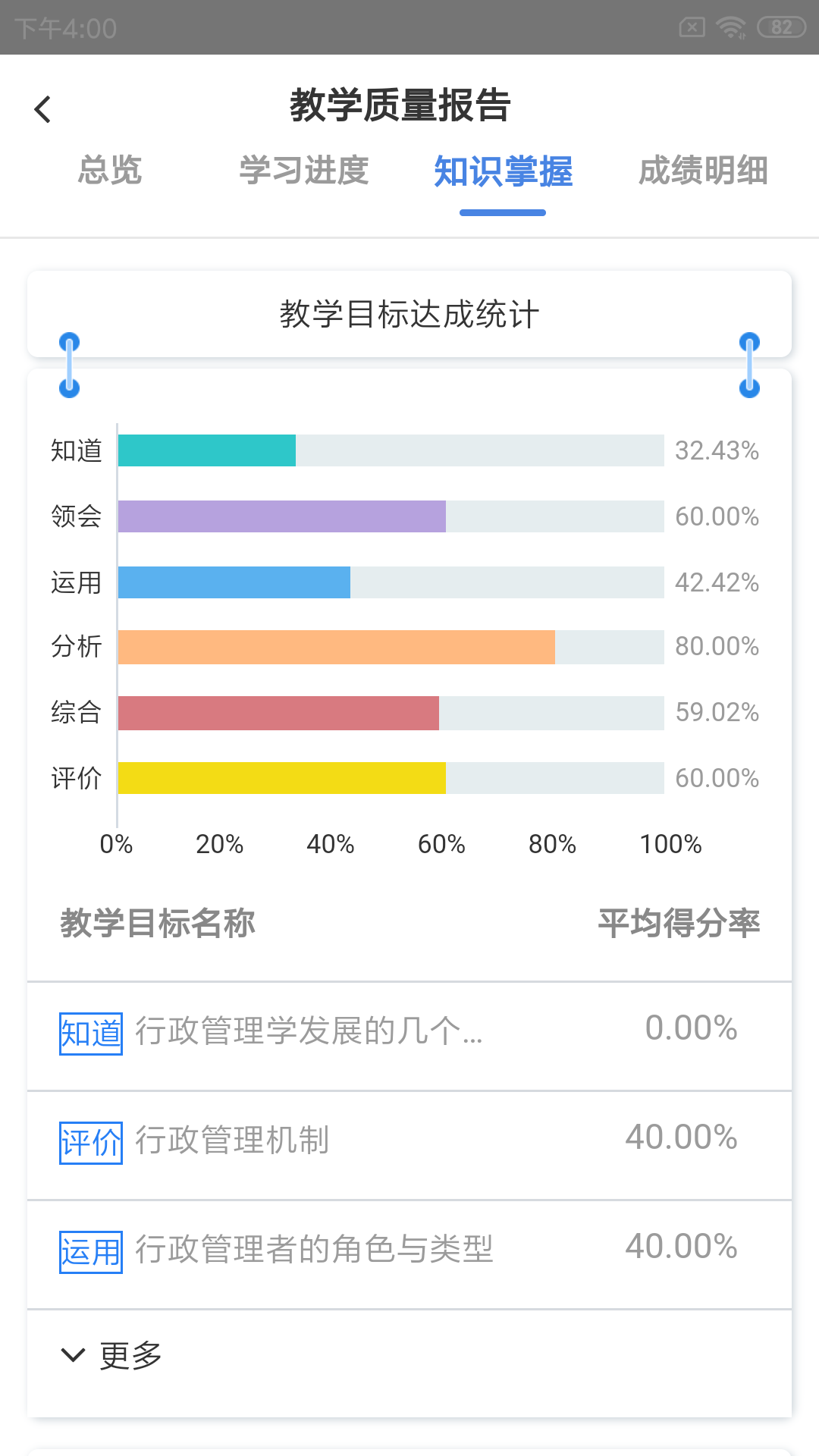819x1456 pixels.
Task: Click the 平均得分率 column header
Action: [x=680, y=924]
